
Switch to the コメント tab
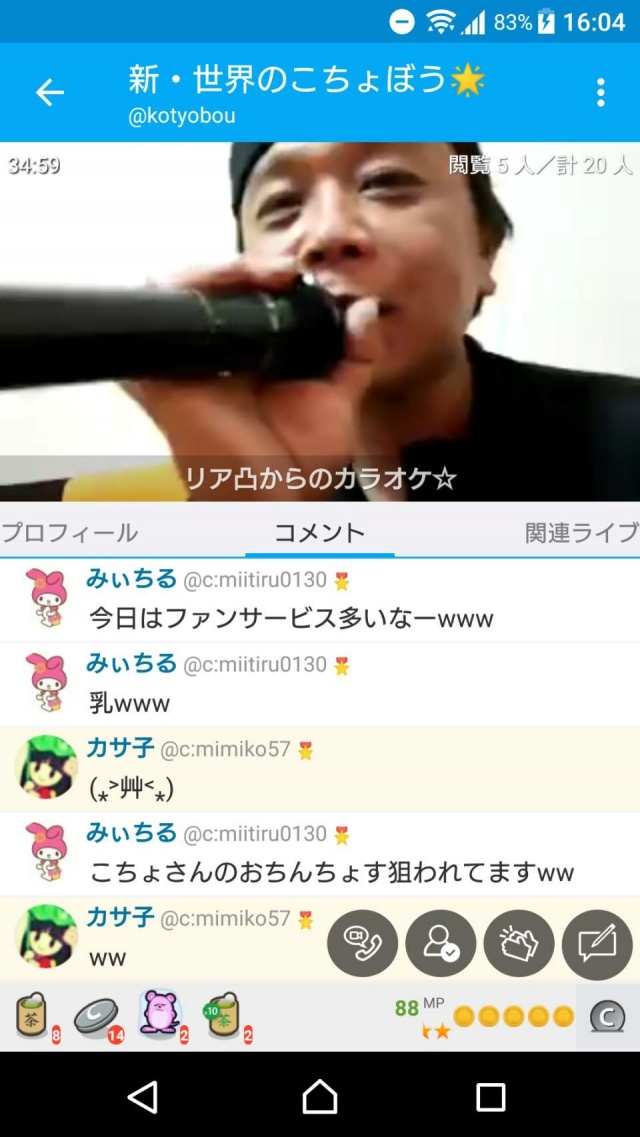pyautogui.click(x=319, y=533)
